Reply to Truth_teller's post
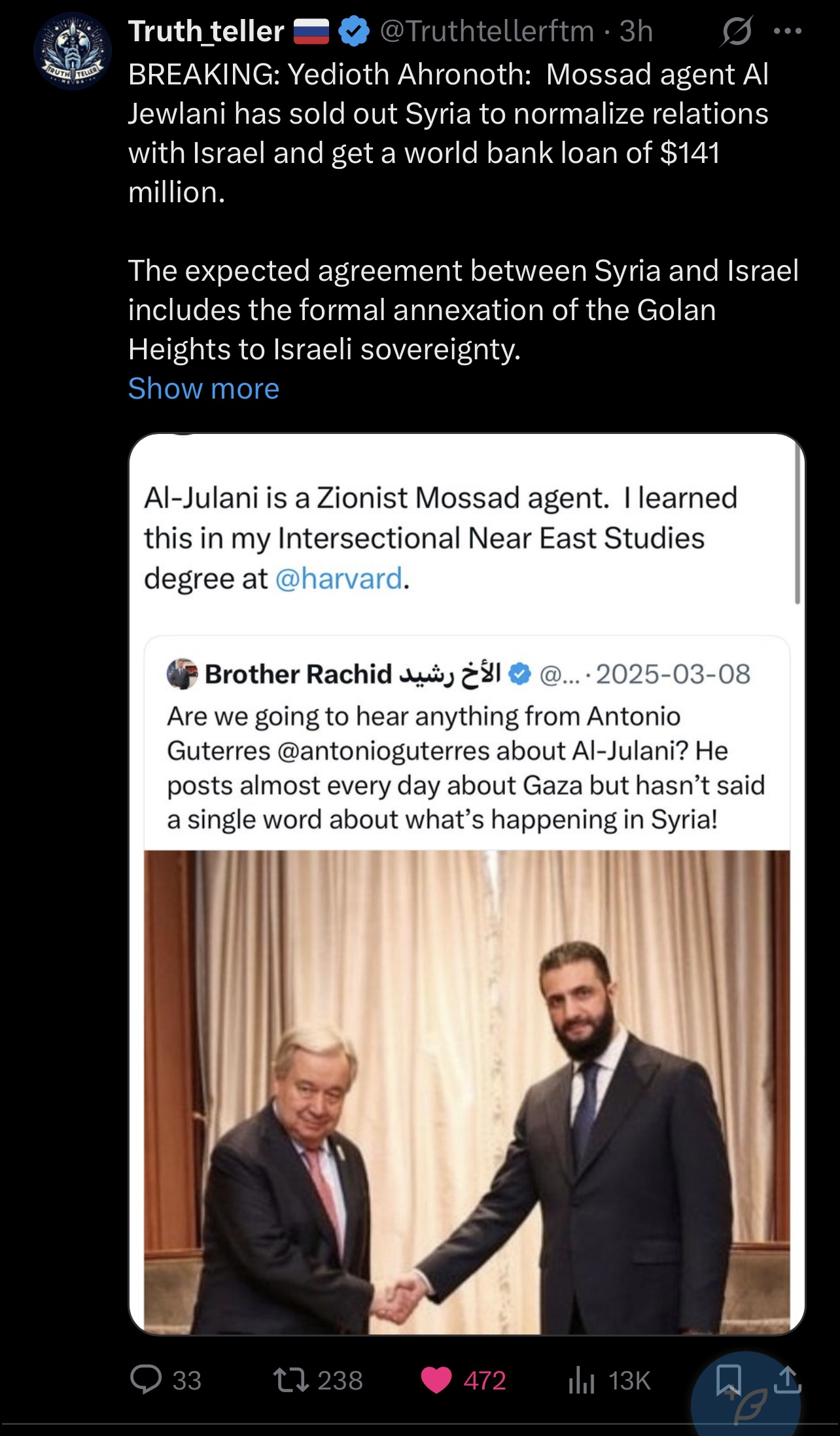This screenshot has height=1436, width=840. point(147,1380)
